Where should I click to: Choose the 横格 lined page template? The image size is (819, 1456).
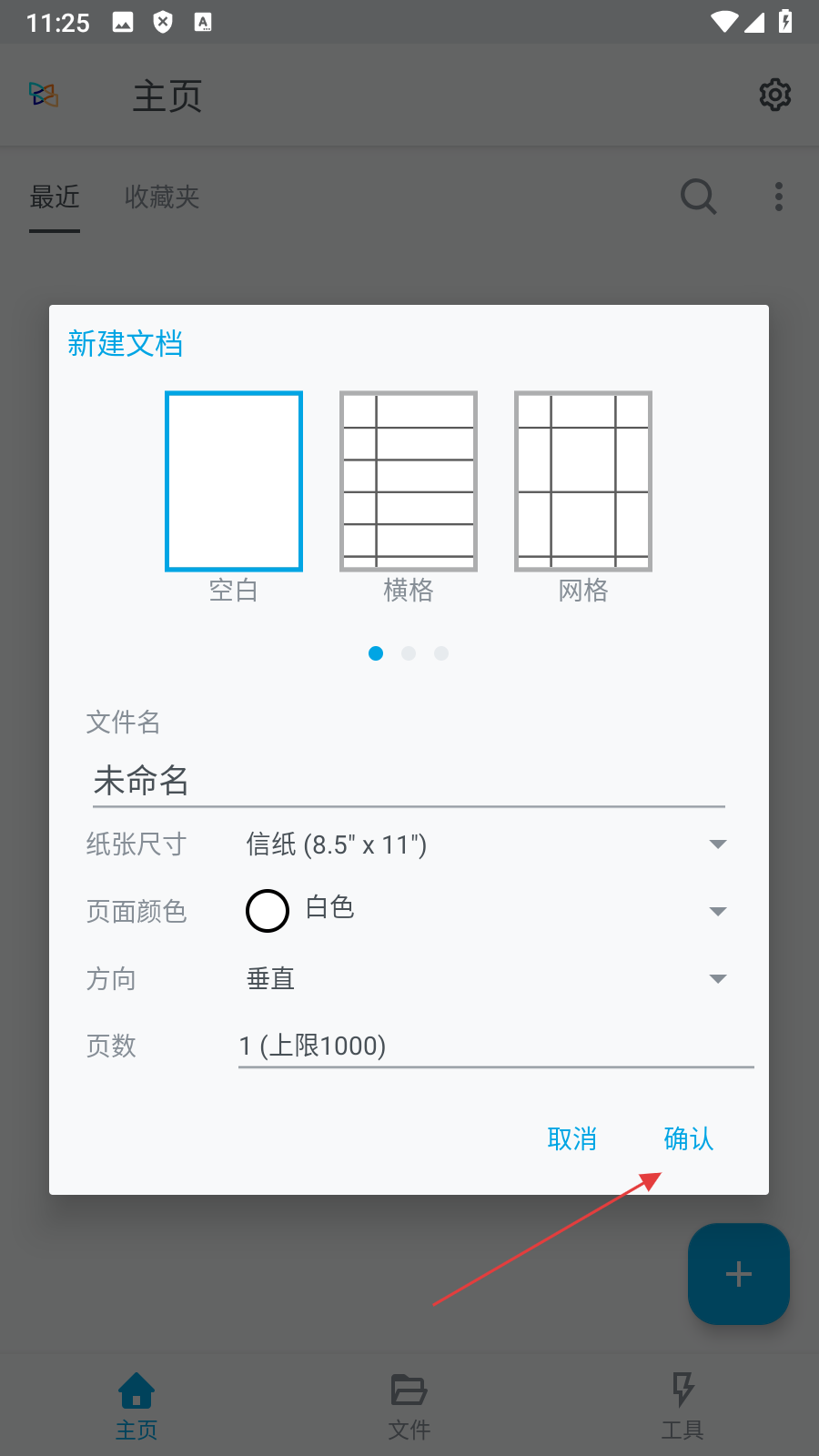pos(409,481)
